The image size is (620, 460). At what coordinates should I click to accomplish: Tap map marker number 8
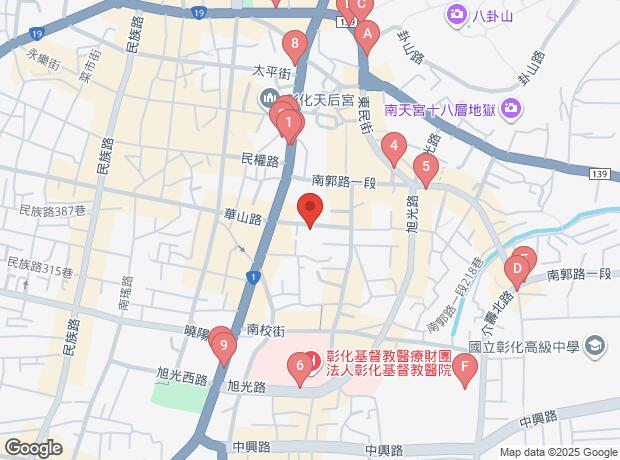(x=294, y=44)
